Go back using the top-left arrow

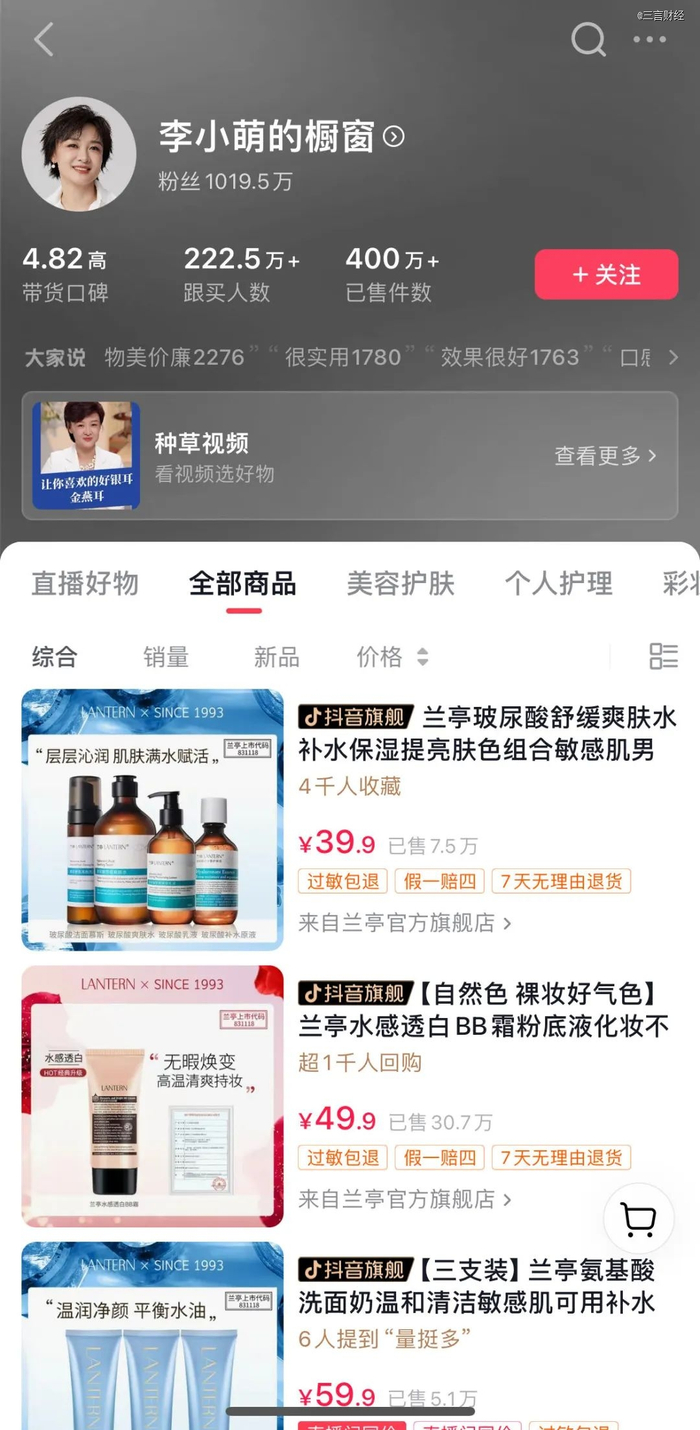click(43, 40)
